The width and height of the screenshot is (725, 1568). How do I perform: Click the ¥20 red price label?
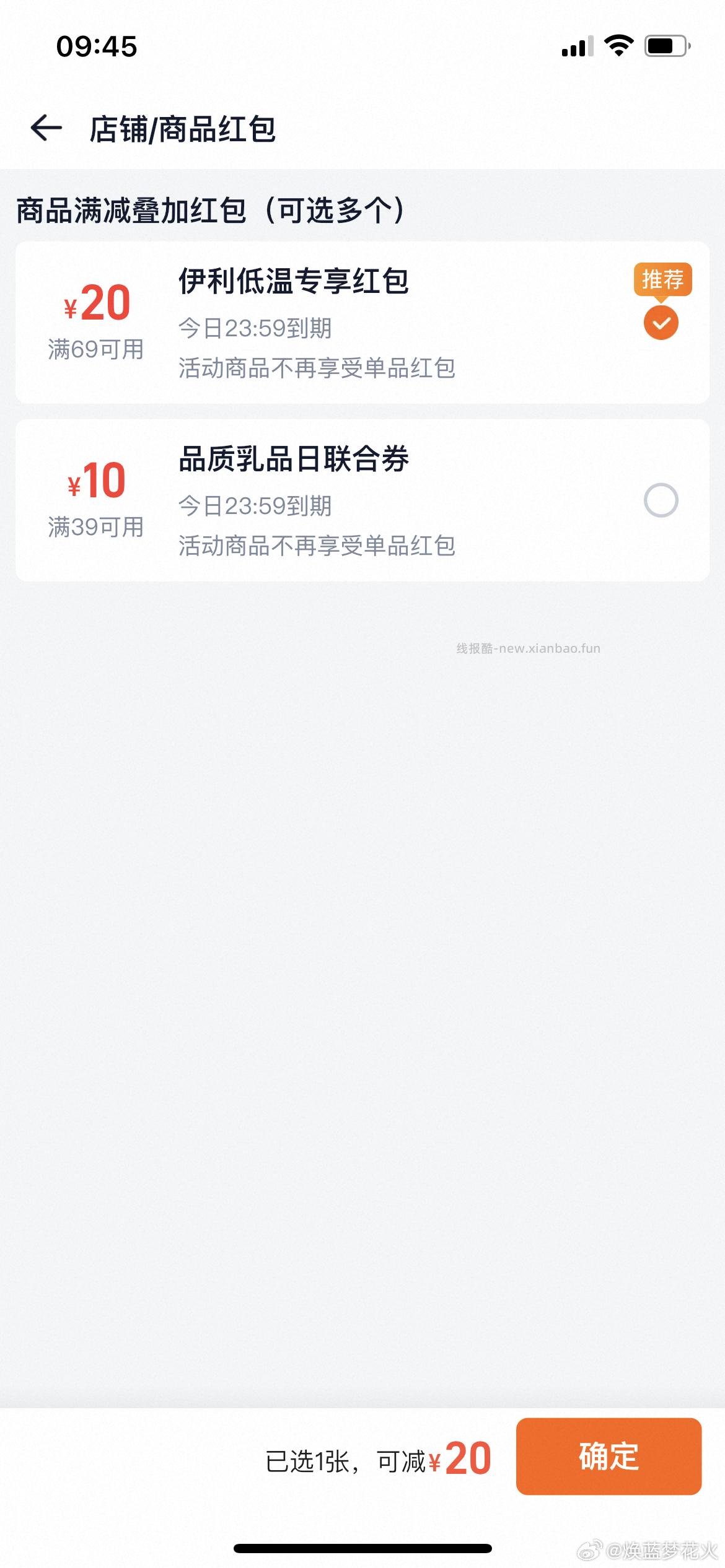(x=96, y=303)
